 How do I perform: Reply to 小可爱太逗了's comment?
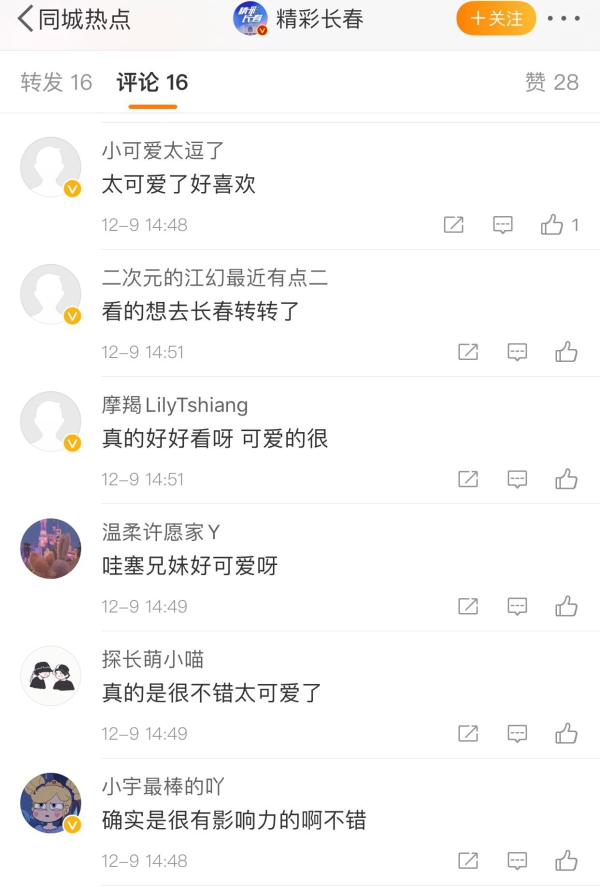tap(503, 225)
